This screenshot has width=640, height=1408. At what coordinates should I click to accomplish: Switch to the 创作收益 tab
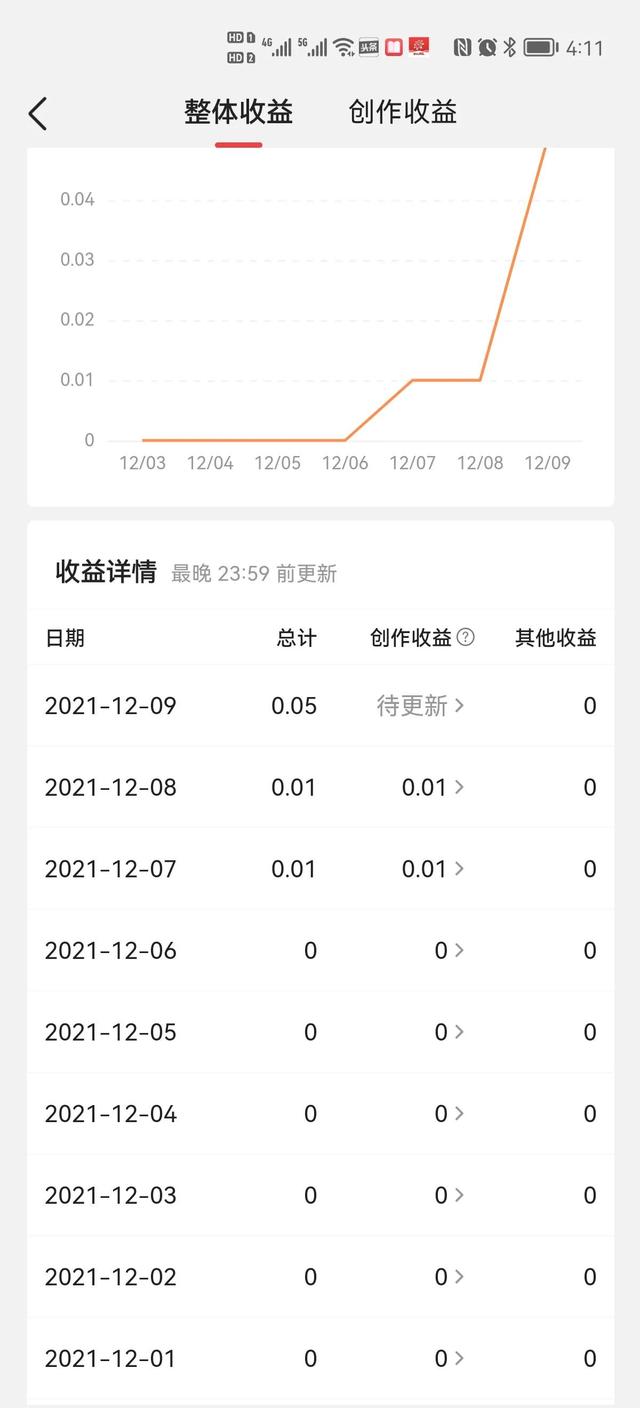pyautogui.click(x=402, y=112)
